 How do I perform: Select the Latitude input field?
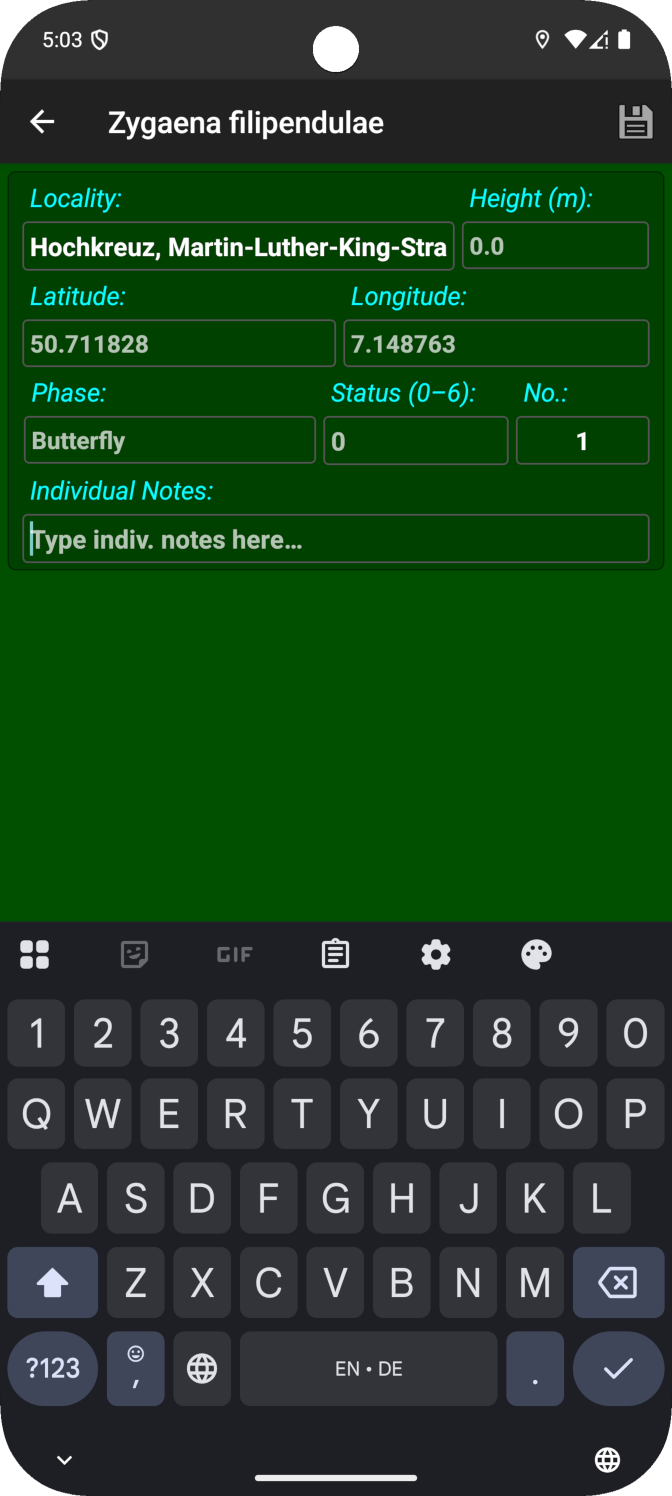tap(179, 344)
